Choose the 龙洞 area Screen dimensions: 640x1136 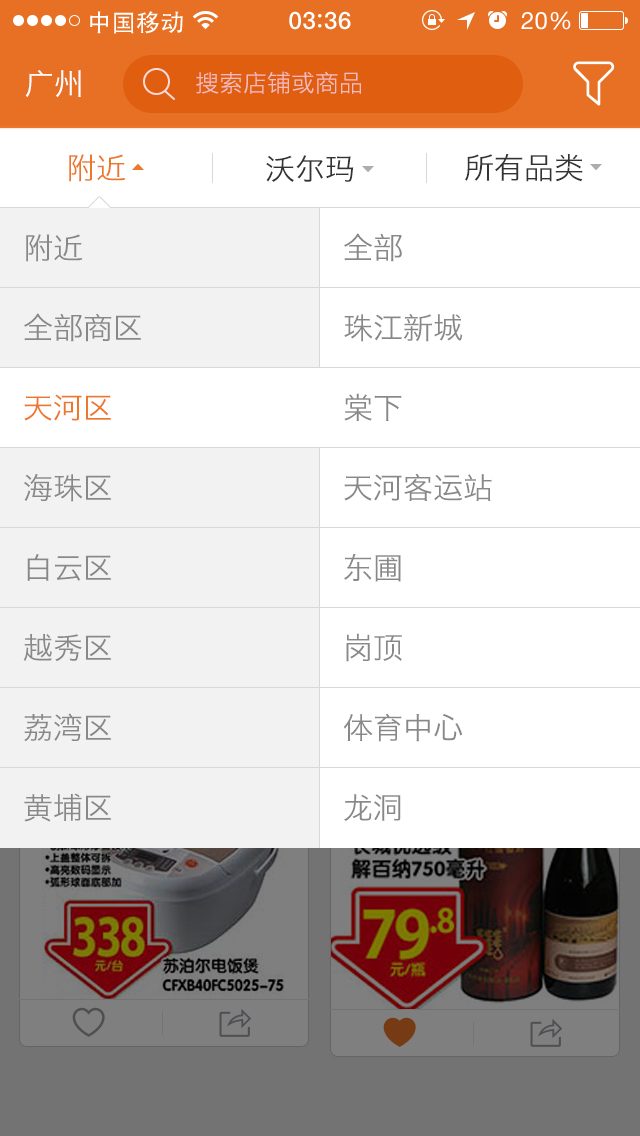point(479,808)
